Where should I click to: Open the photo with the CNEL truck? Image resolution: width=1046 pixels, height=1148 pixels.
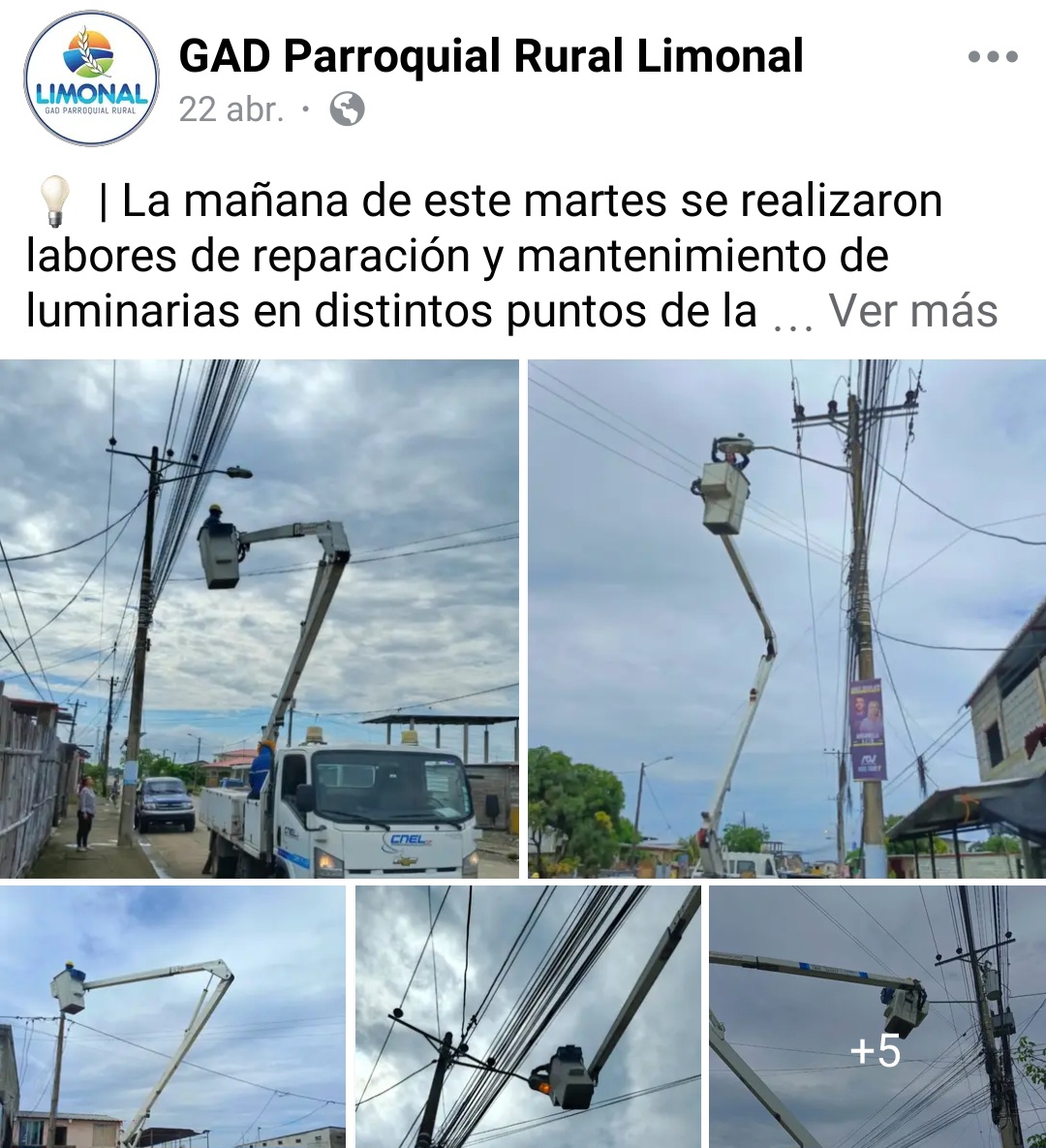click(x=260, y=618)
